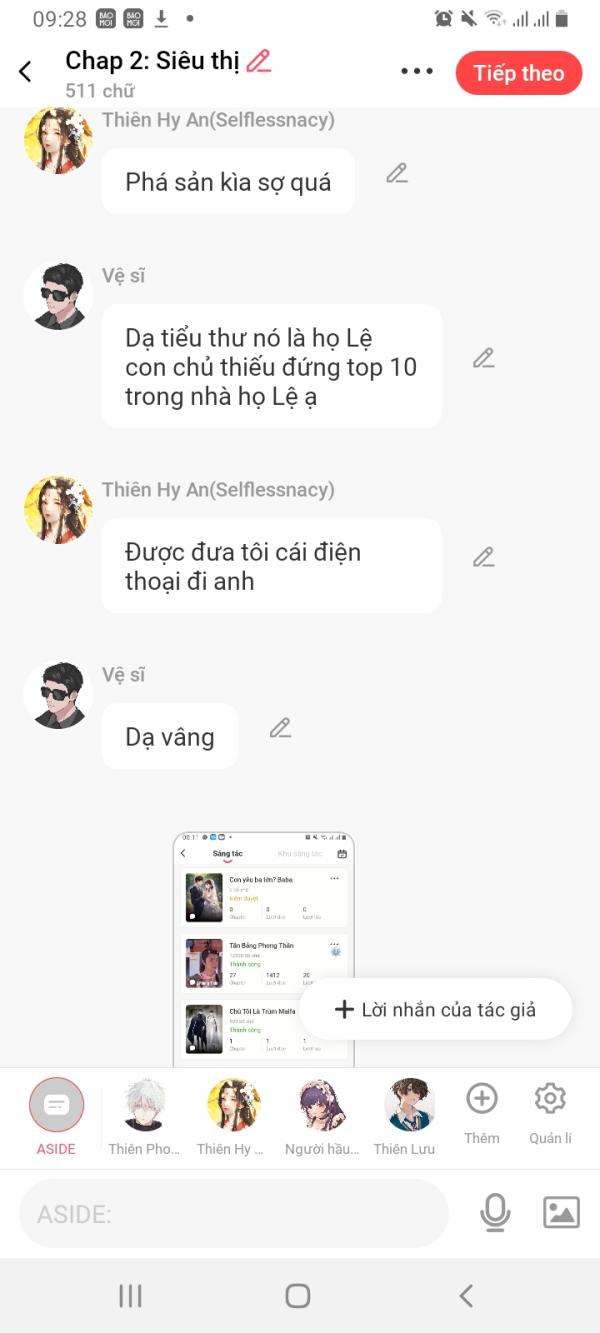Edit the chapter title with pencil icon

(x=259, y=61)
